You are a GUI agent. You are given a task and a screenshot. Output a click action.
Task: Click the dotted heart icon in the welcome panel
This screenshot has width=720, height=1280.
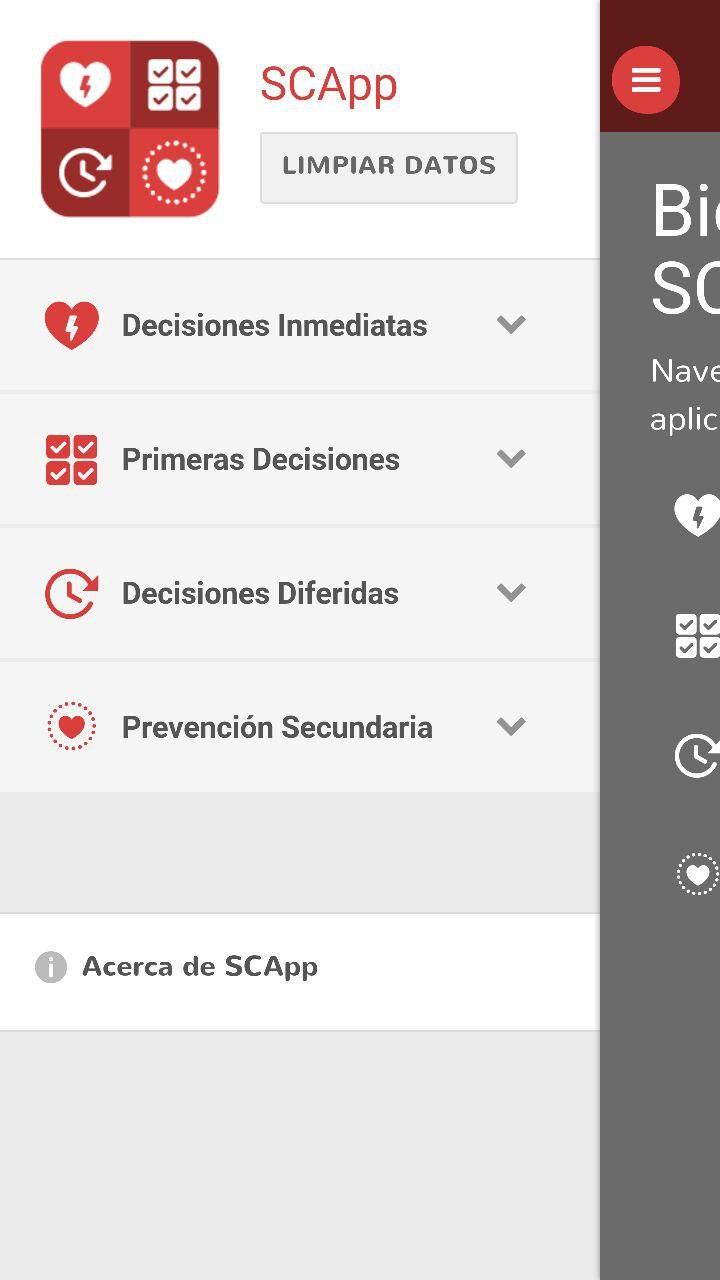pos(698,874)
